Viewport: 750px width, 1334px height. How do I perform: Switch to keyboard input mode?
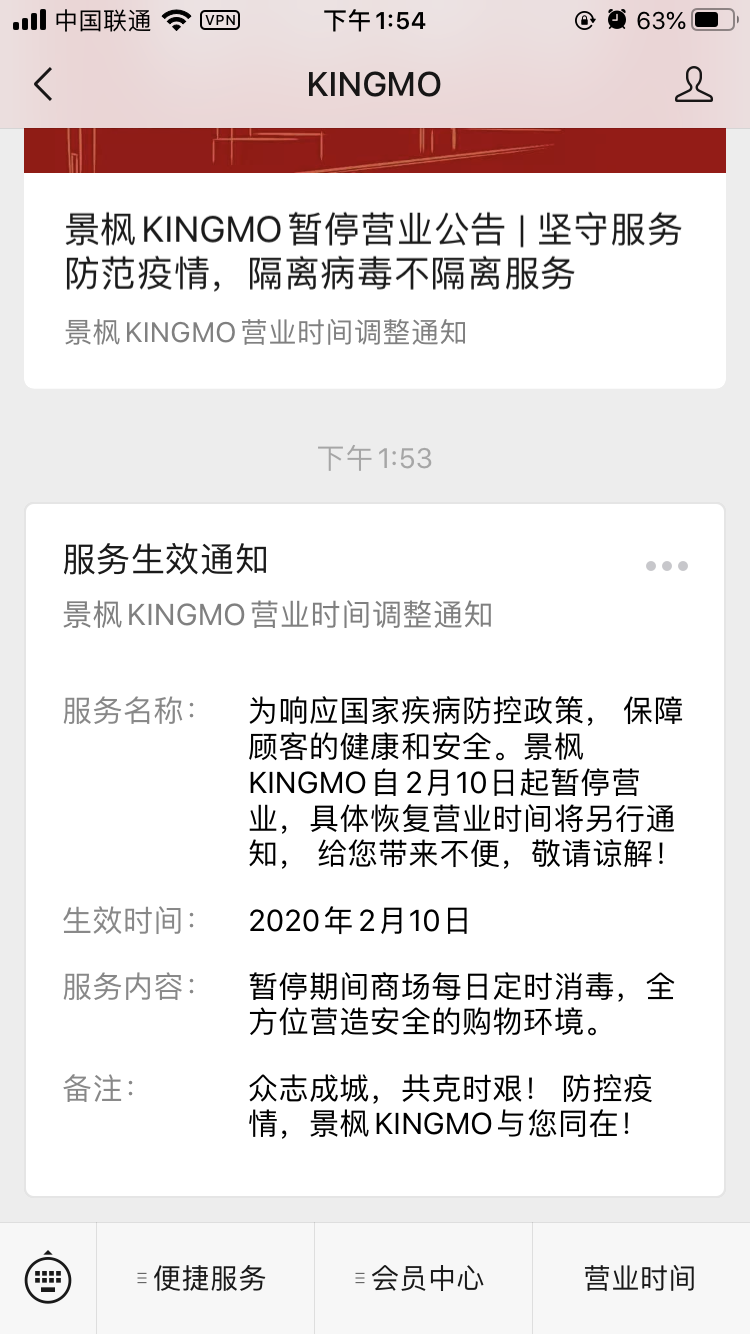[48, 1278]
